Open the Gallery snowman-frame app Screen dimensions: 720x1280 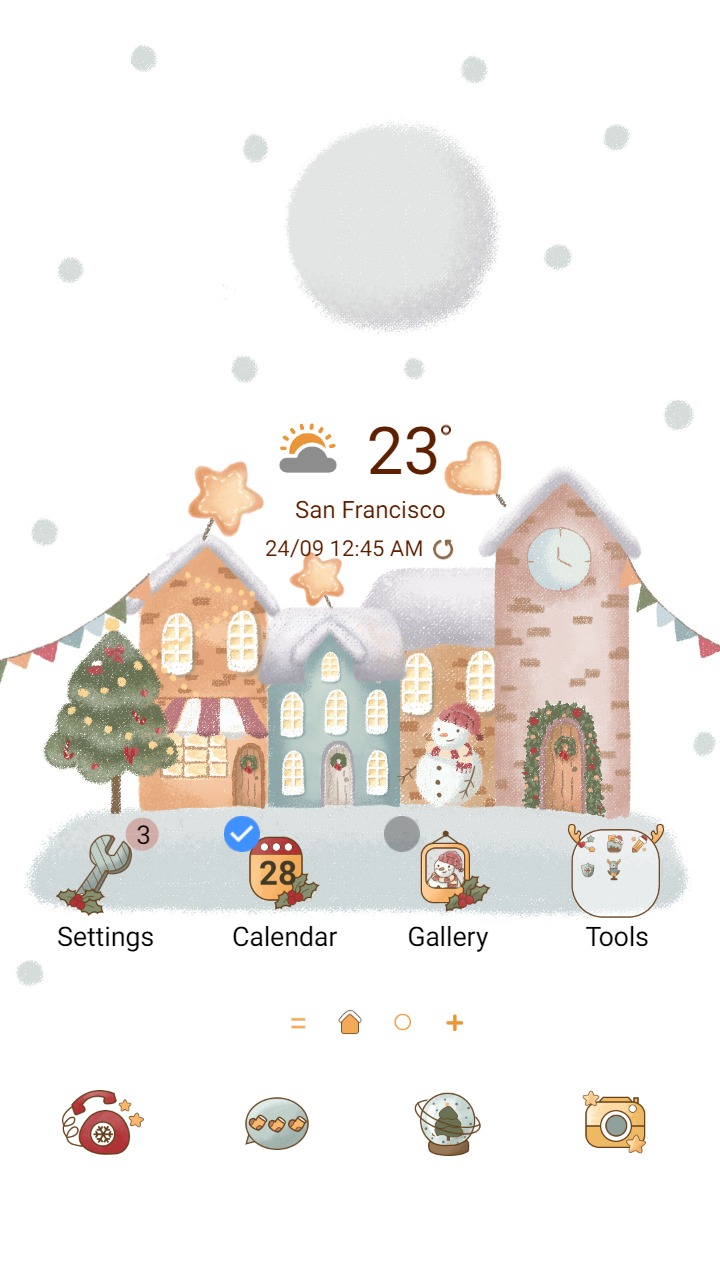(x=448, y=870)
